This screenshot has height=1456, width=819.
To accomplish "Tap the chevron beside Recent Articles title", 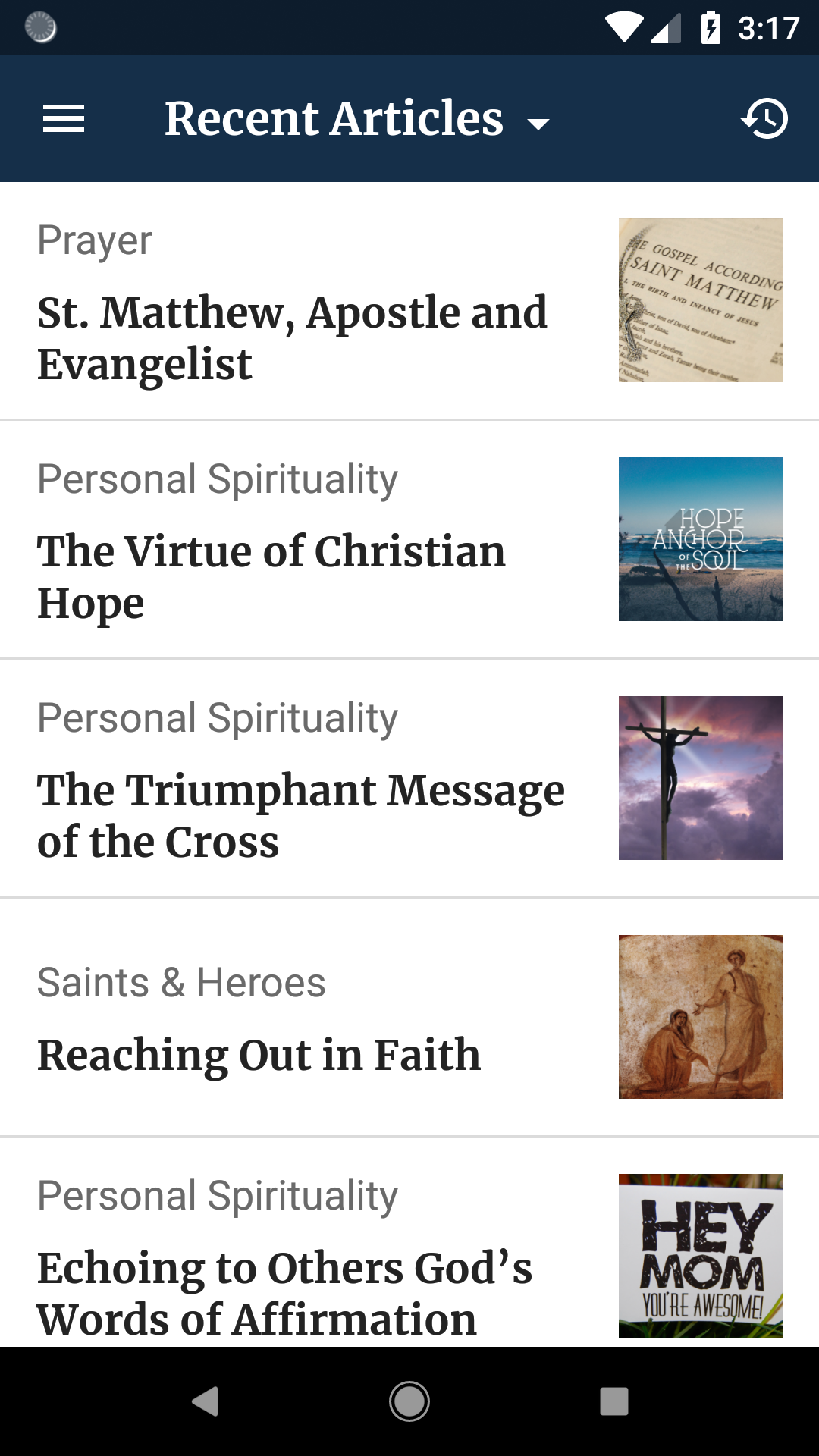I will 538,124.
